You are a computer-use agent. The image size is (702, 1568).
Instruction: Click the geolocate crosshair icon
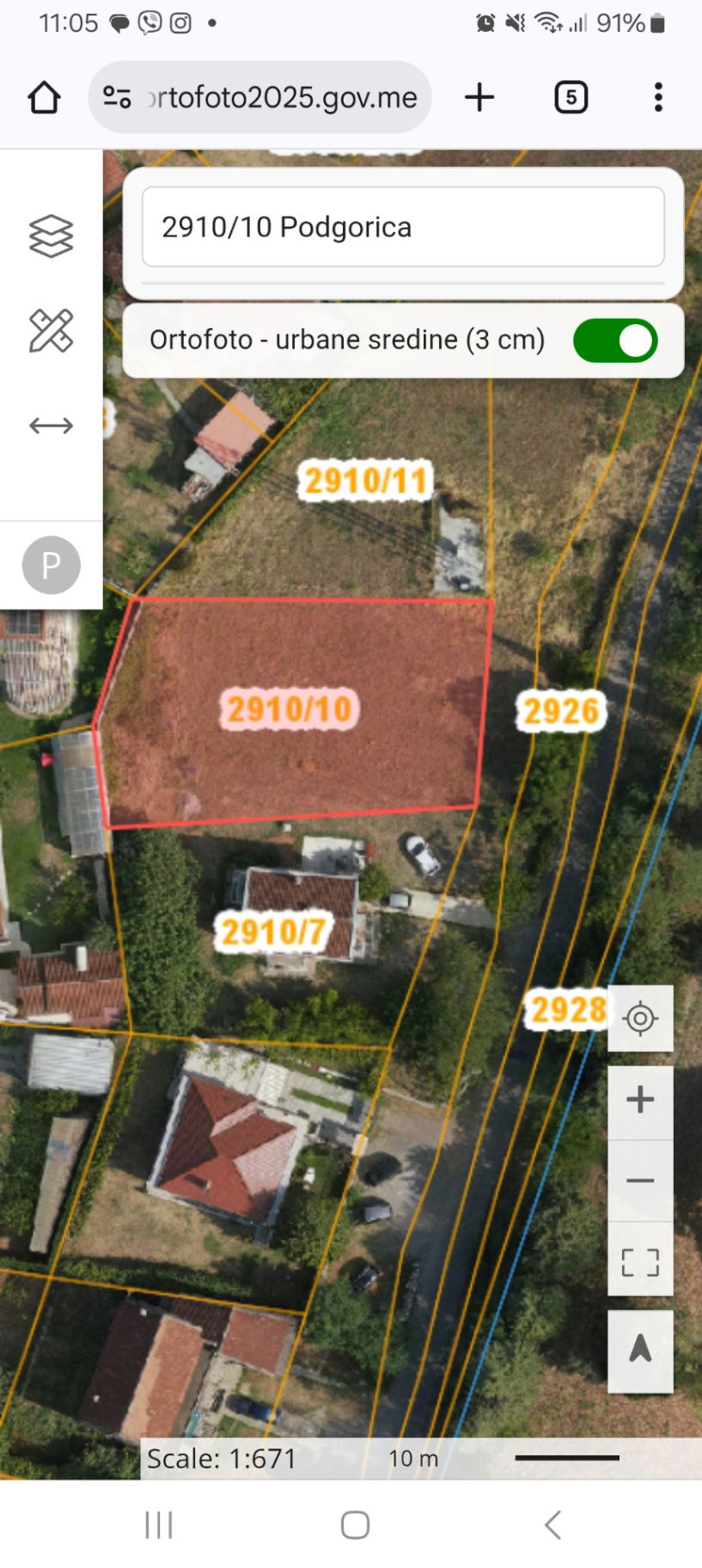(640, 1018)
